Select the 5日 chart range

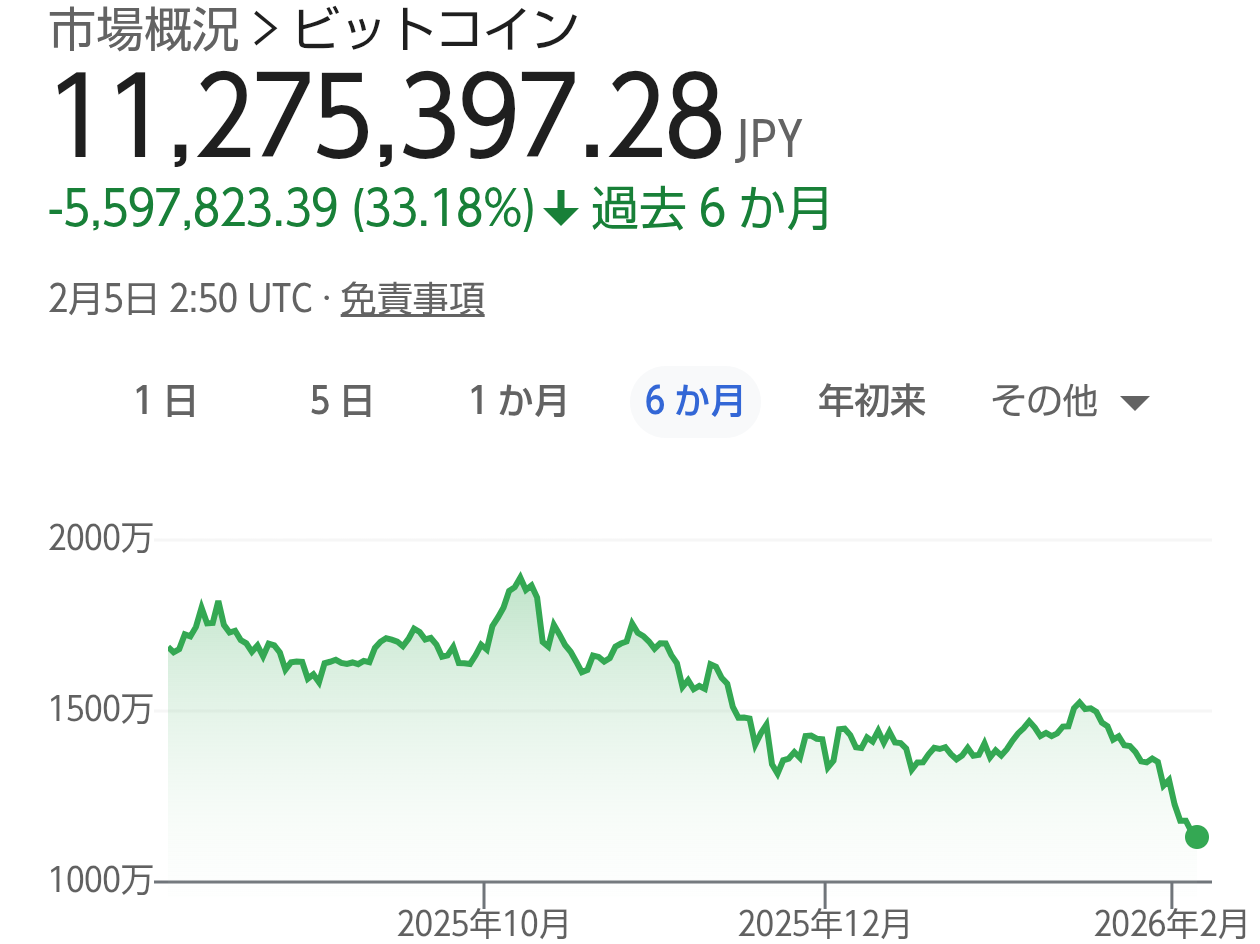point(342,402)
